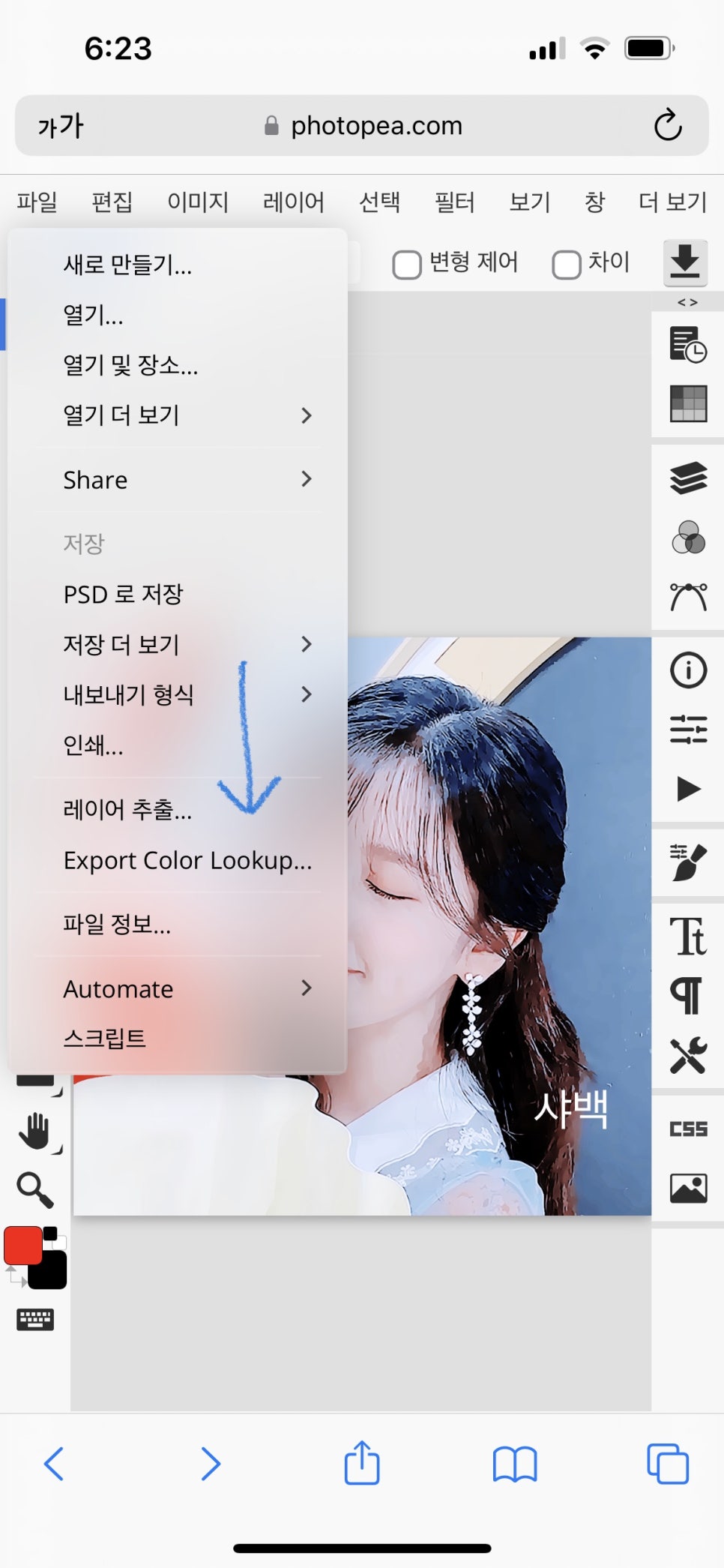The image size is (724, 1568).
Task: Open the 레이어 menu in the menu bar
Action: point(293,202)
